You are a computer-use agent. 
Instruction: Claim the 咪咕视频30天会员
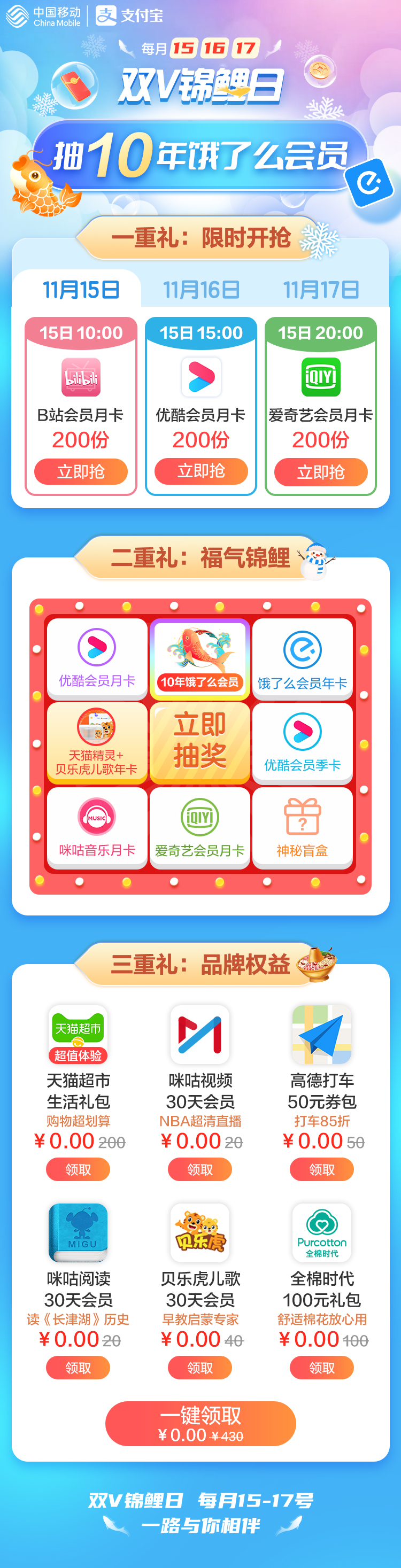click(x=200, y=1169)
